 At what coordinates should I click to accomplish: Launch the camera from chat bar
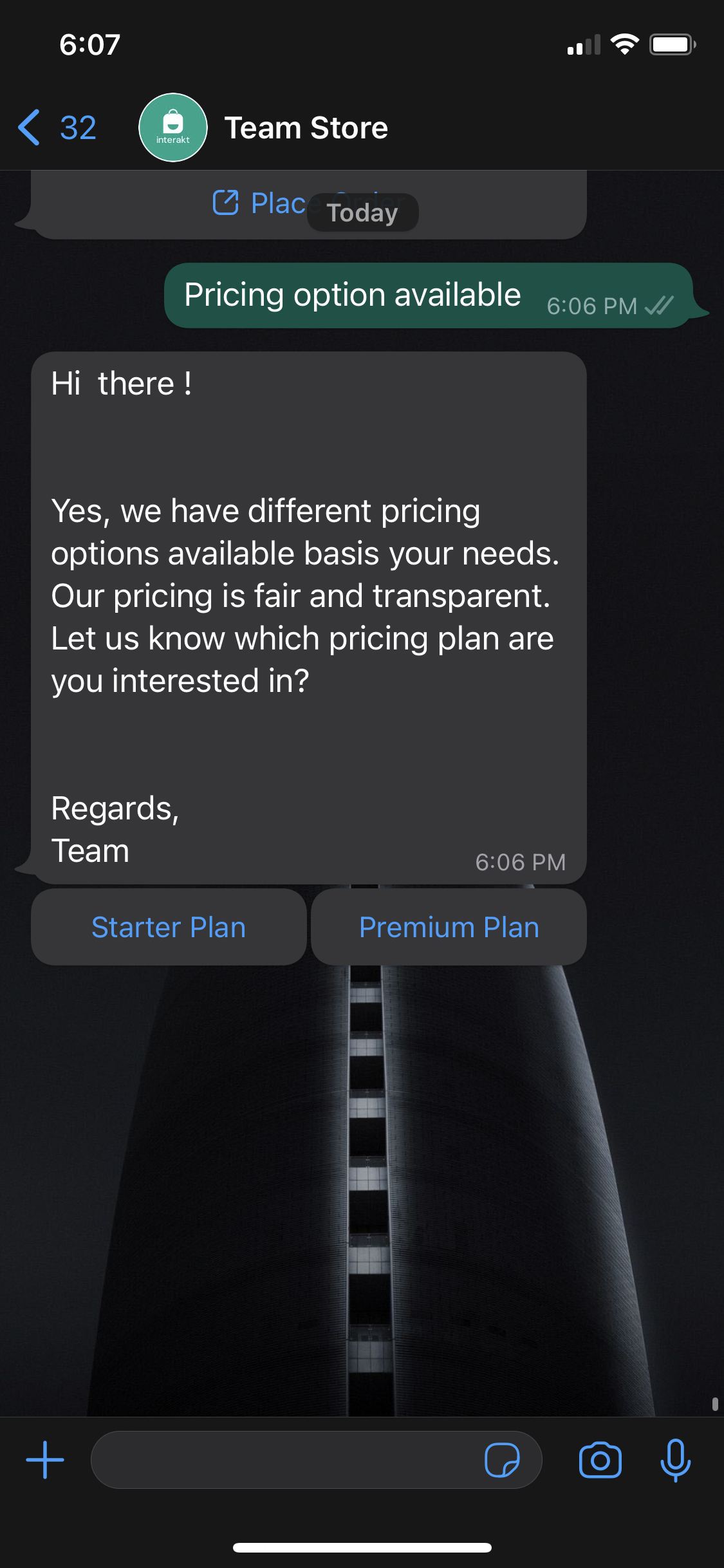tap(600, 1460)
